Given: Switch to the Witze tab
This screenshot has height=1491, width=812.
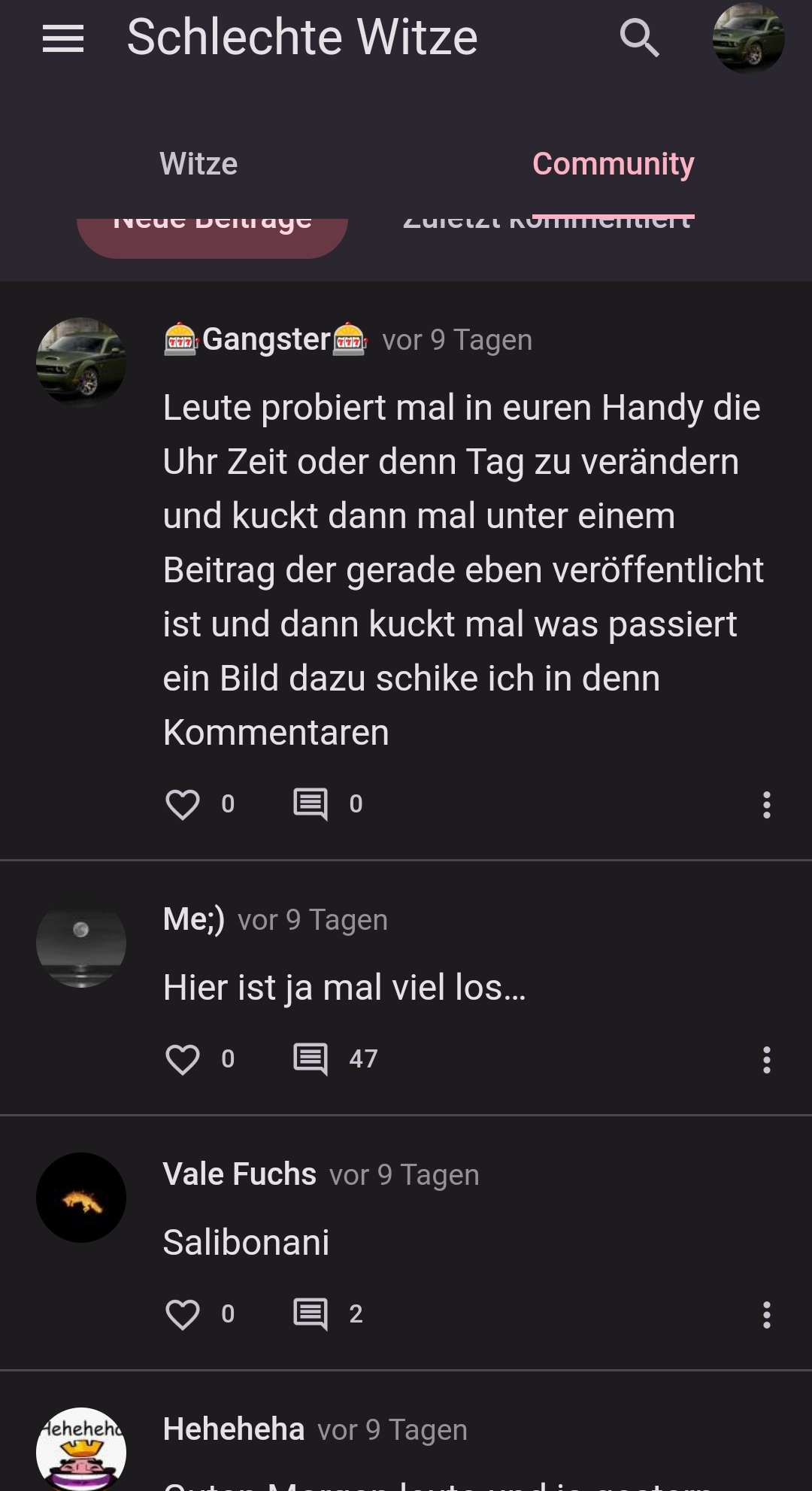Looking at the screenshot, I should tap(198, 163).
